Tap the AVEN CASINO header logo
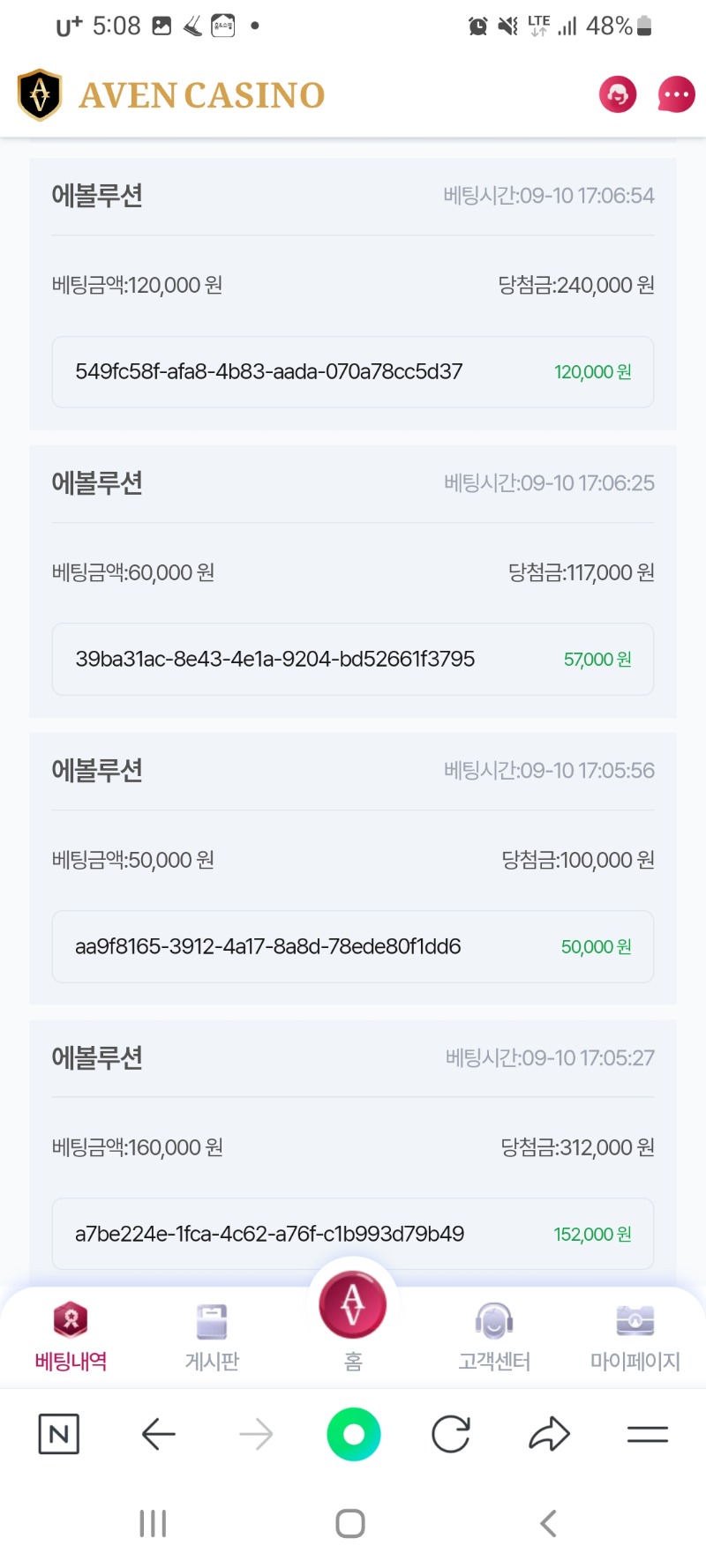The height and width of the screenshot is (1568, 706). point(171,94)
